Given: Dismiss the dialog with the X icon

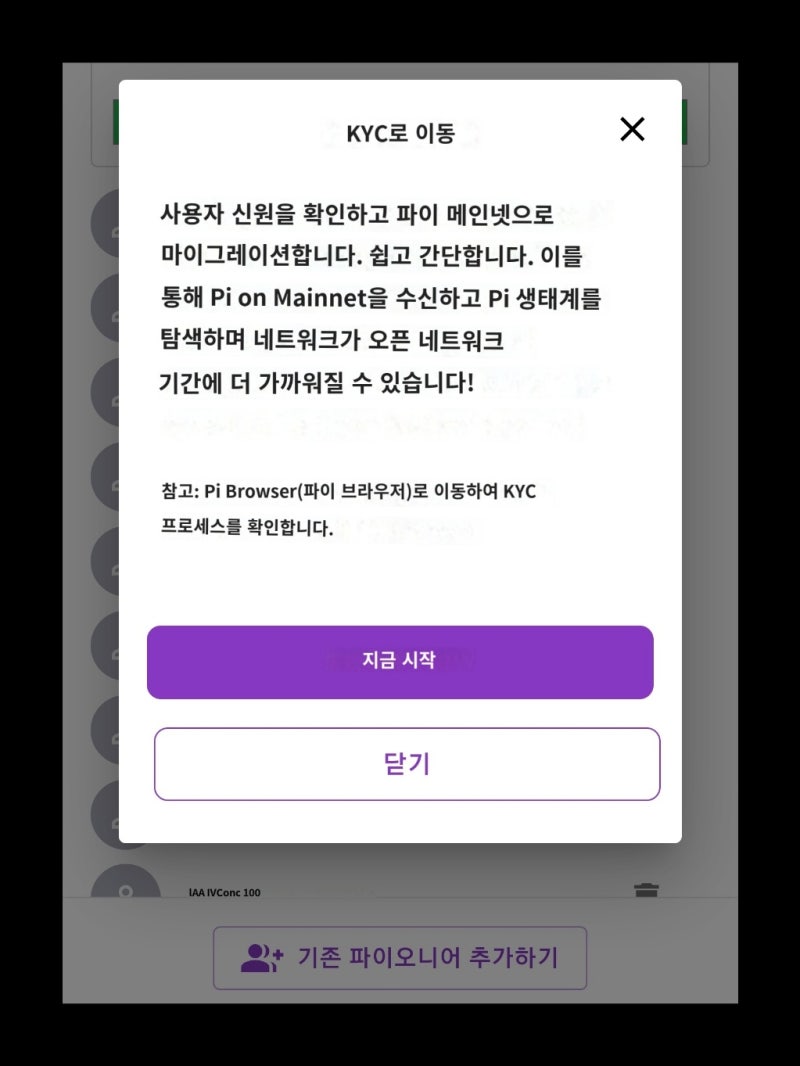Looking at the screenshot, I should [x=632, y=130].
